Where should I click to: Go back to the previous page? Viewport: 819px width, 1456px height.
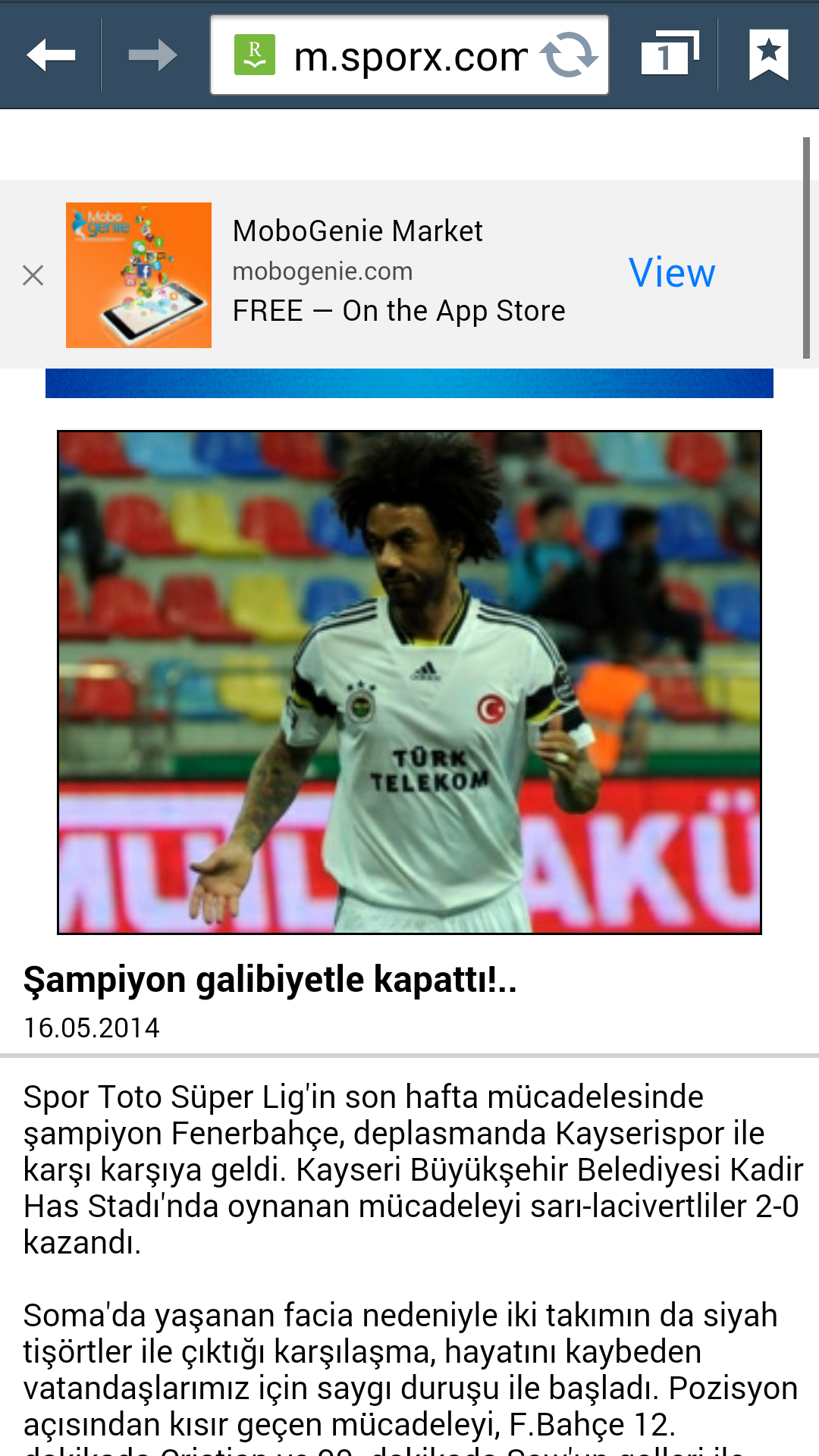pos(51,55)
